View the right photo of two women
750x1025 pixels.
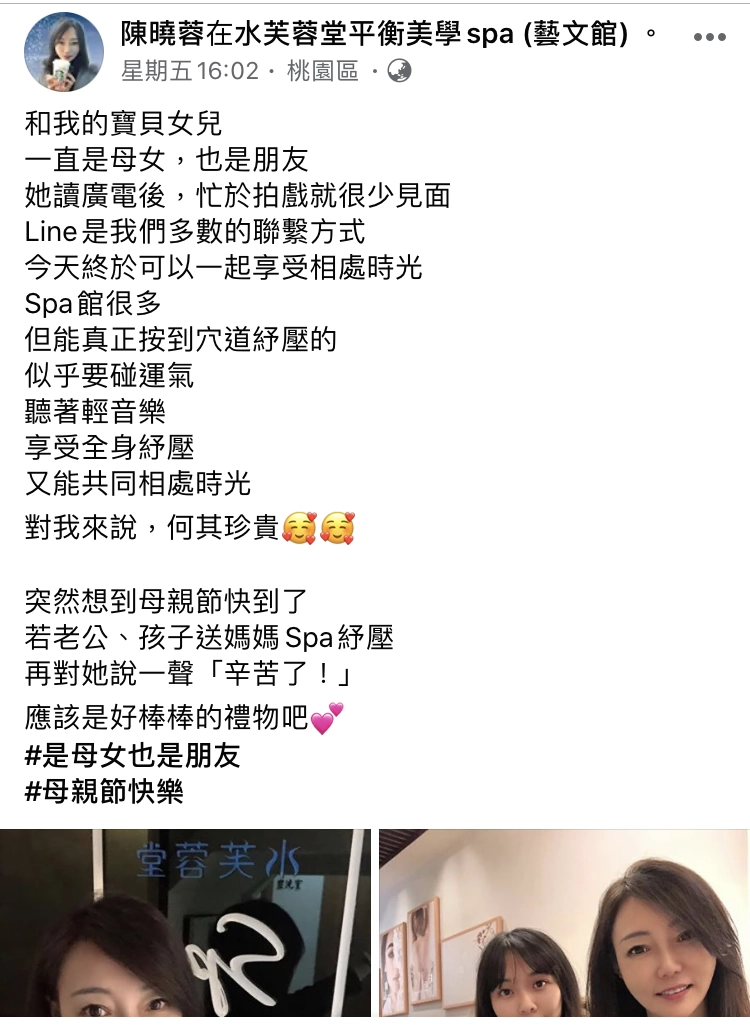tap(563, 925)
